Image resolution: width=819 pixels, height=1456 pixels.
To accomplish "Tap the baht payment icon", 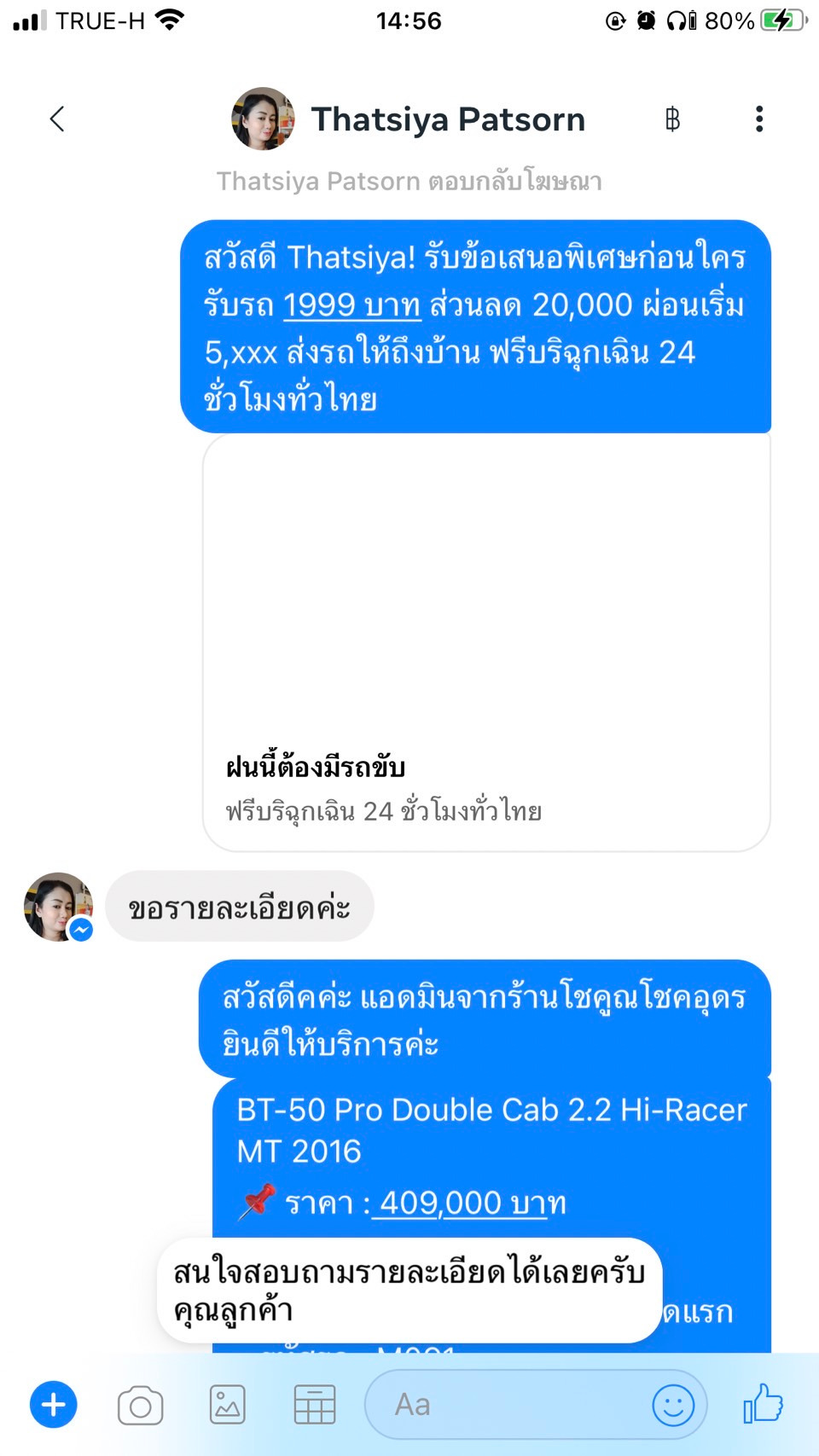I will click(672, 119).
